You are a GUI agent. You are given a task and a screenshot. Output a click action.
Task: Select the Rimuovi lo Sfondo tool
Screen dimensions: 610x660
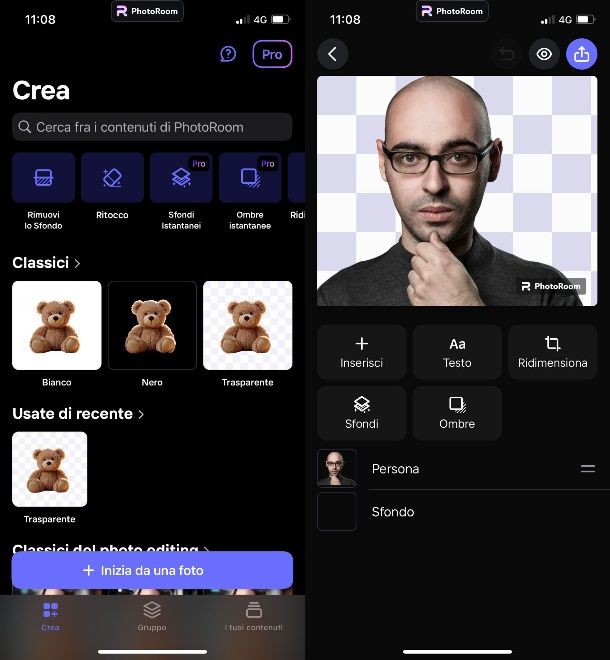43,179
